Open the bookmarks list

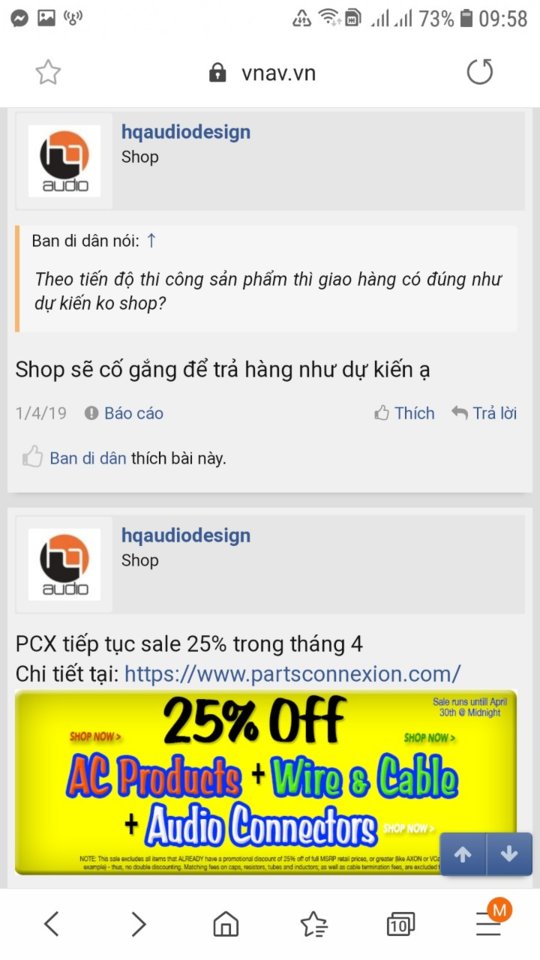pyautogui.click(x=313, y=923)
